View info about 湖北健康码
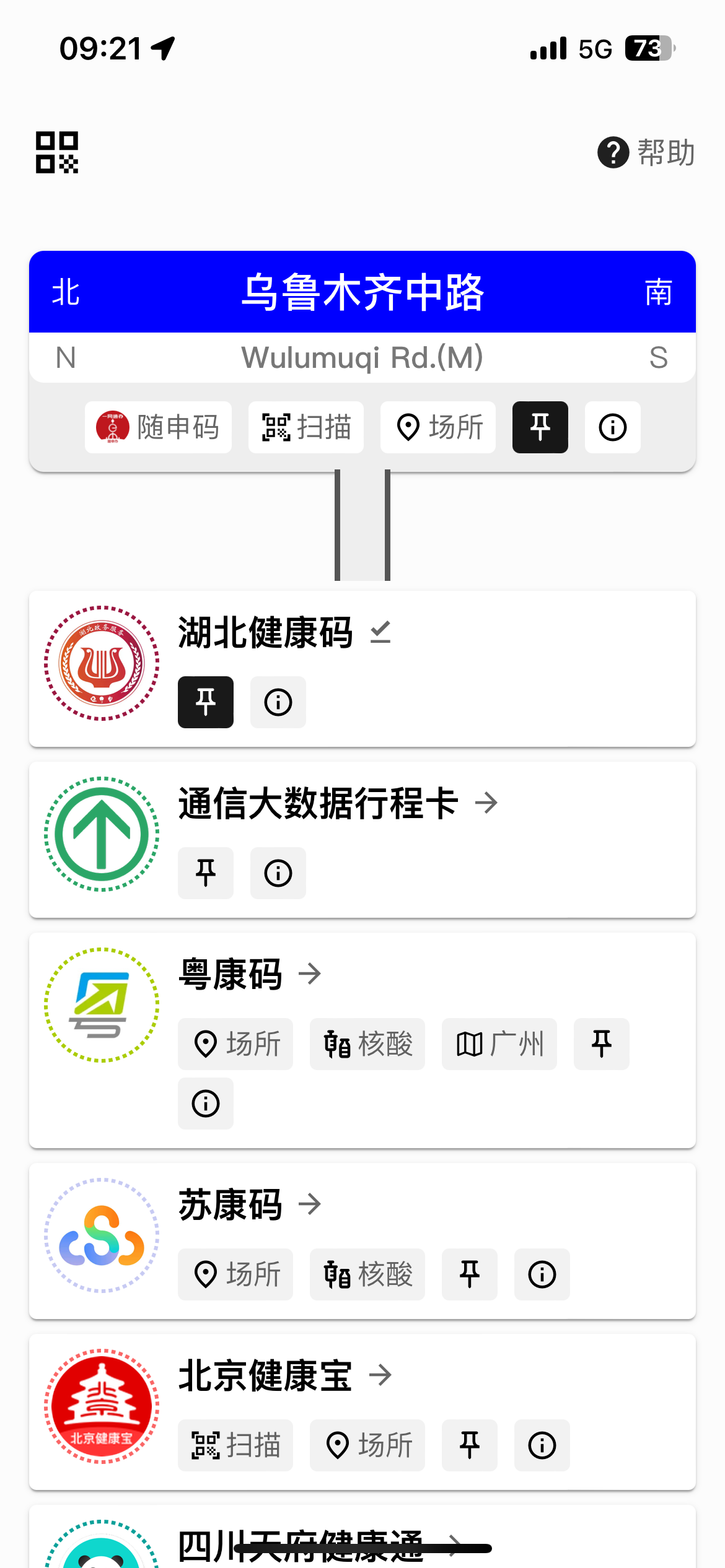 click(278, 702)
